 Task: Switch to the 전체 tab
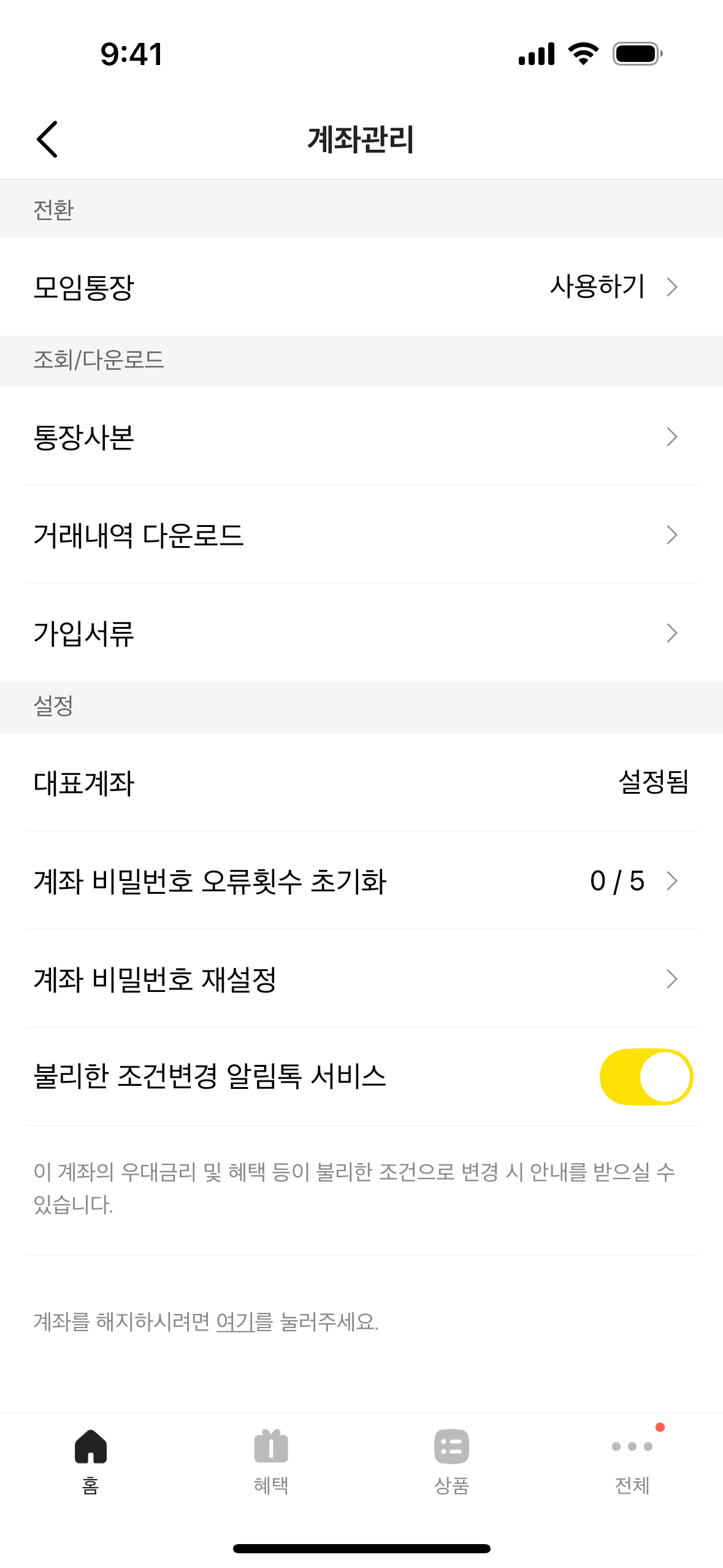[632, 1461]
